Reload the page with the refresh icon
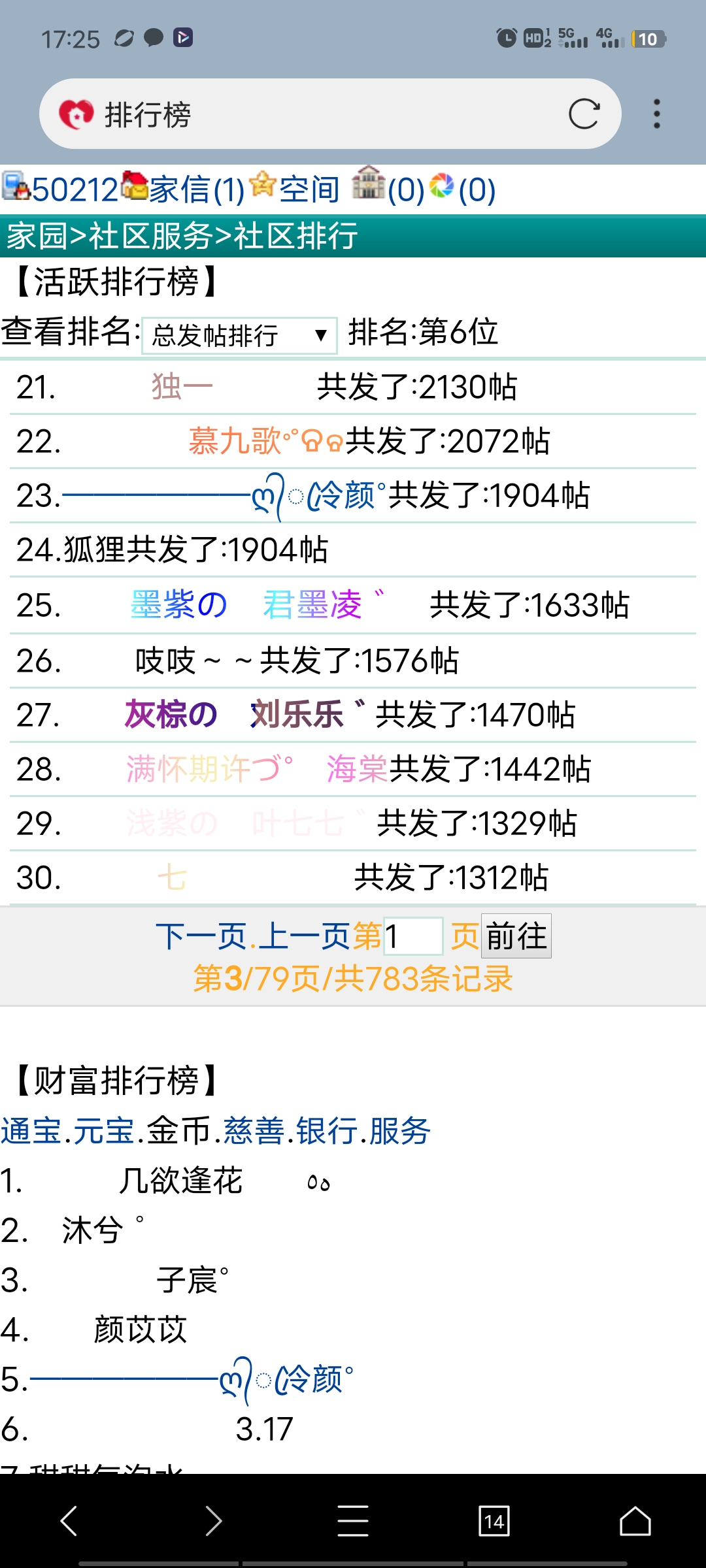Viewport: 706px width, 1568px height. [584, 114]
